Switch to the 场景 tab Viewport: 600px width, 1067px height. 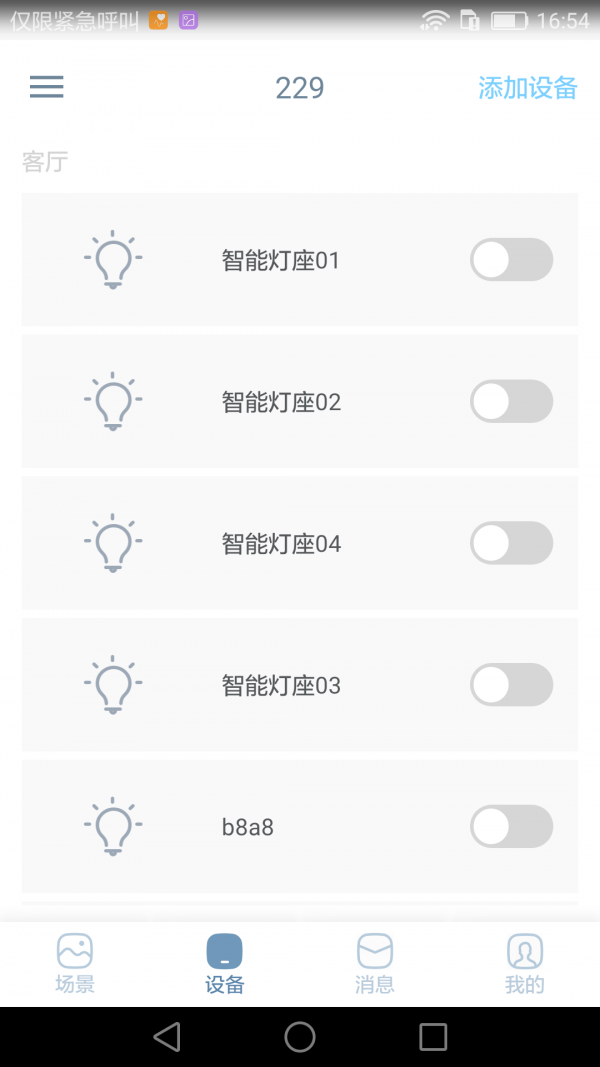point(75,964)
